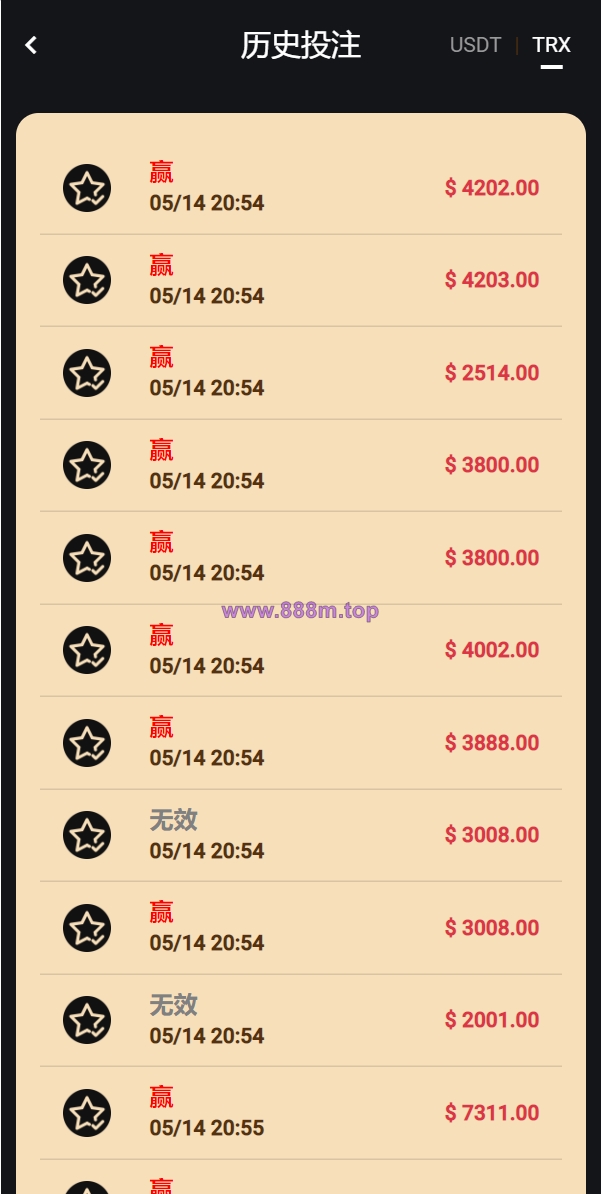The image size is (601, 1194).
Task: Open the $ 7311.00 bet record
Action: [x=301, y=1113]
